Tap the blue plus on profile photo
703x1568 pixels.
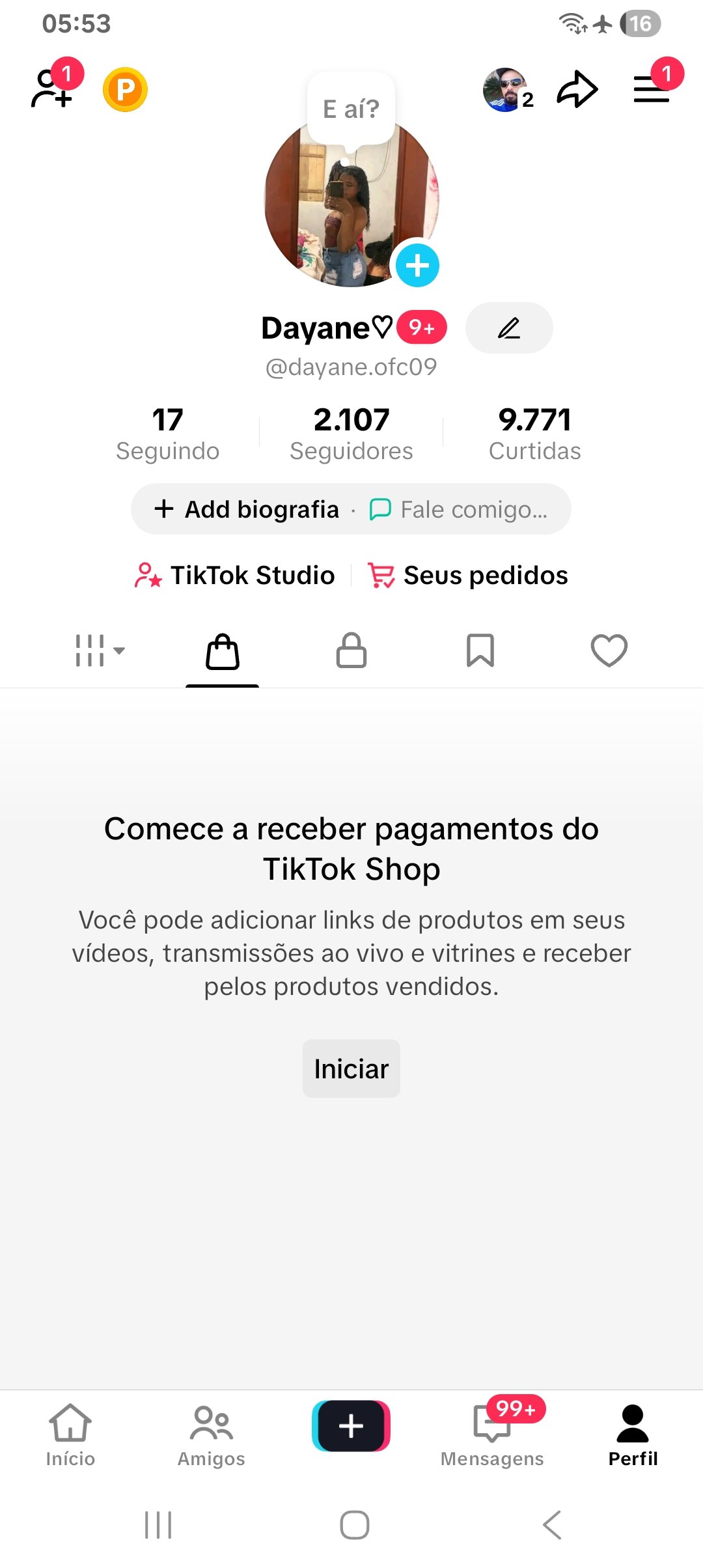pos(417,265)
